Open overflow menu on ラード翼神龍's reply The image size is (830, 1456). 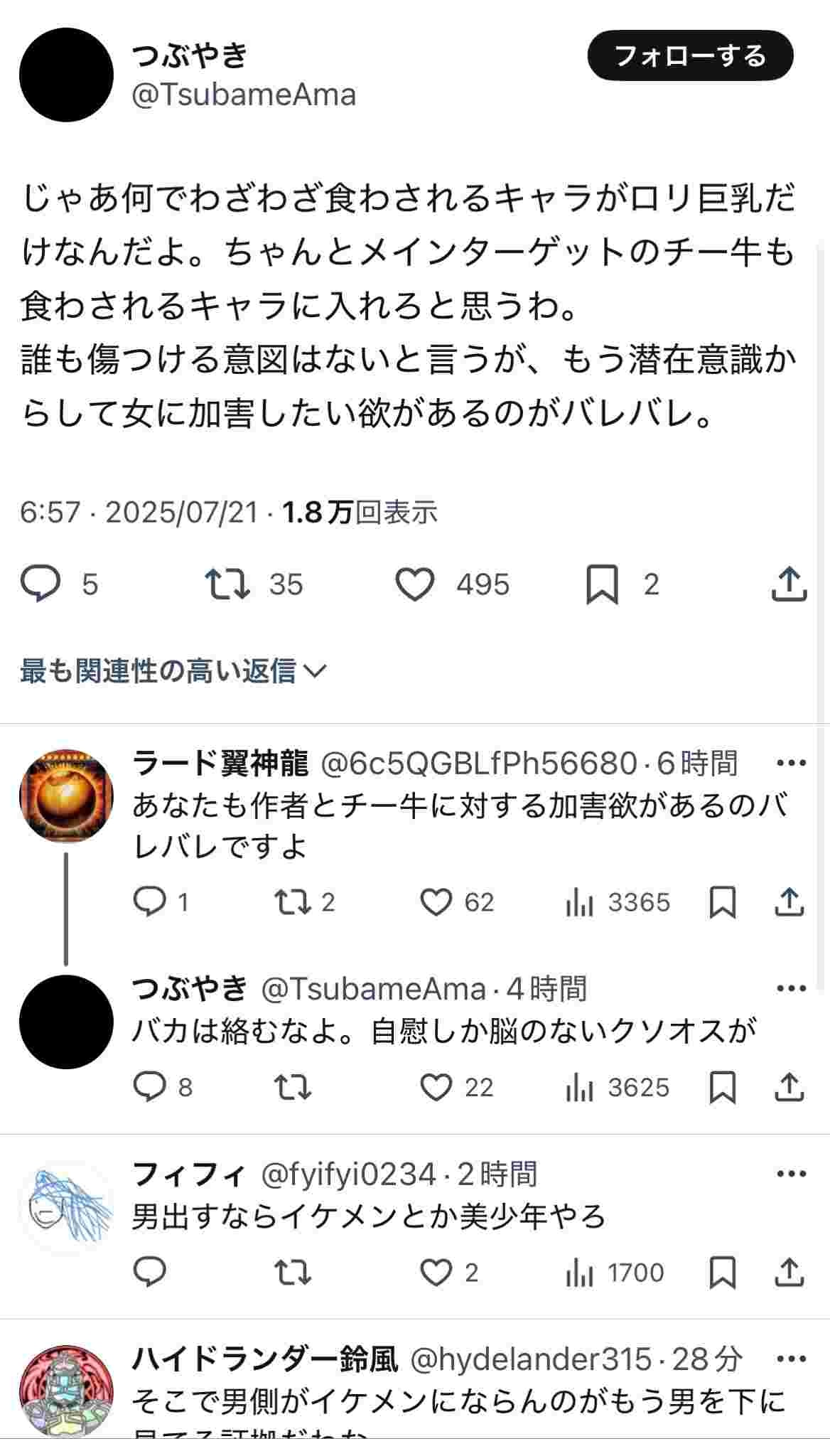(791, 763)
